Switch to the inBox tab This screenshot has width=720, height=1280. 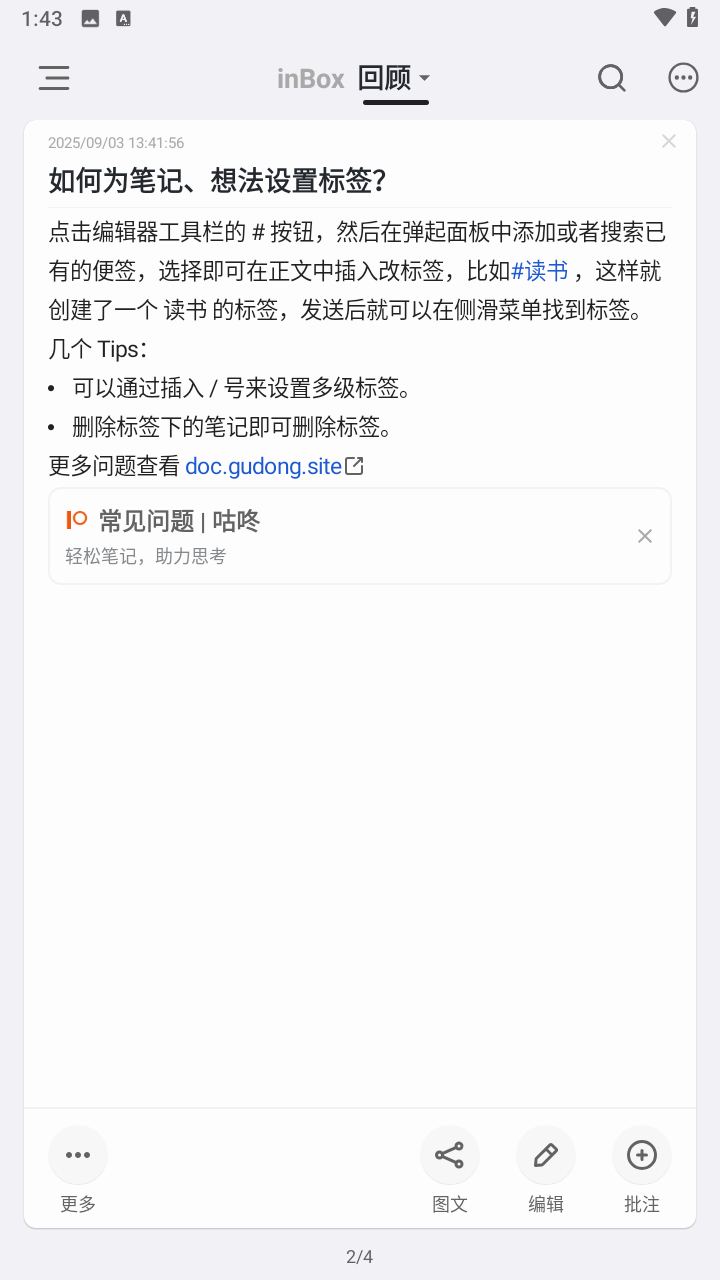point(310,79)
